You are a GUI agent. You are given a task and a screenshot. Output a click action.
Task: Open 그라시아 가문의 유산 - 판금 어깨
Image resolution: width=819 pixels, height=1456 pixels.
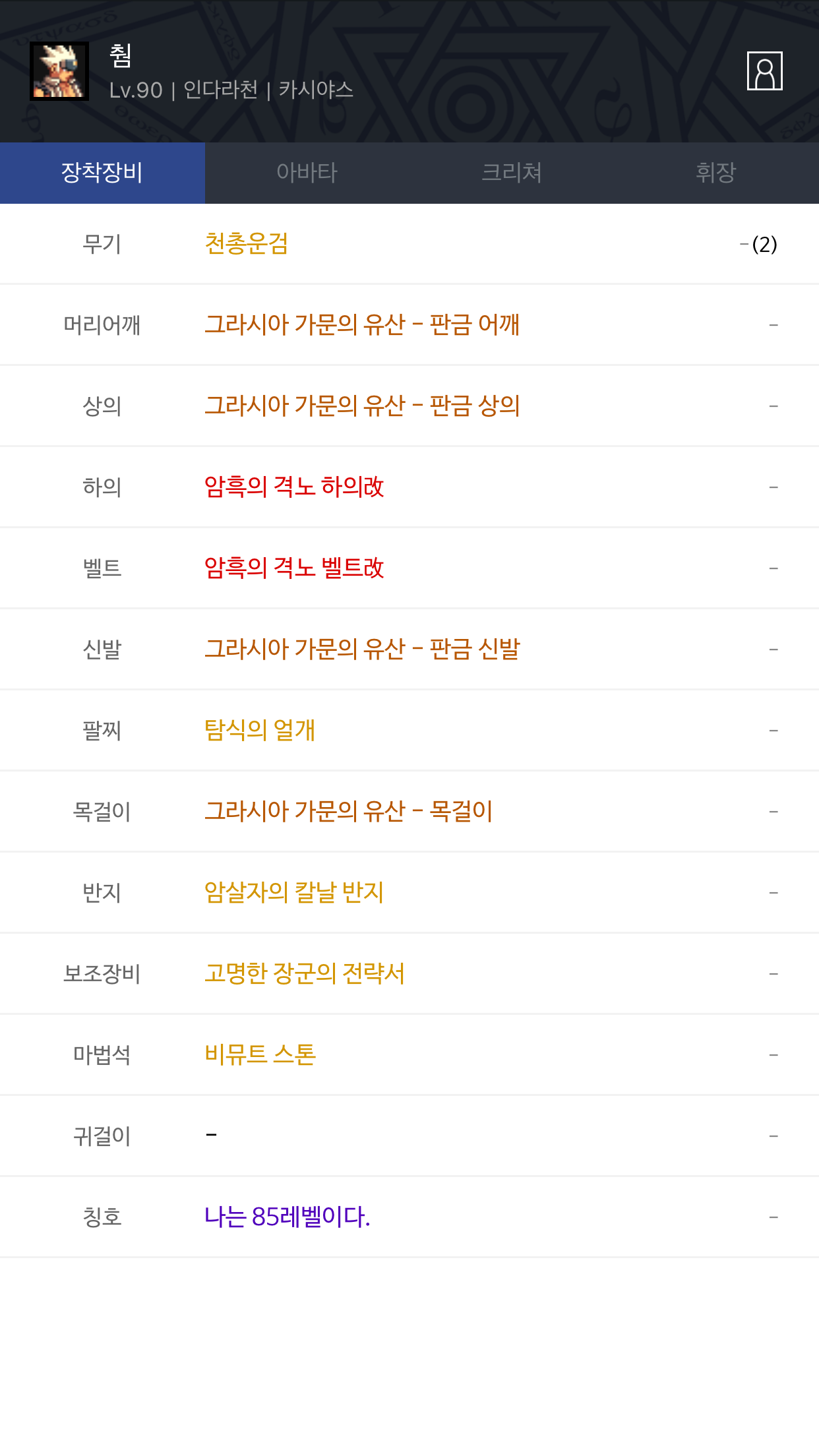pyautogui.click(x=361, y=324)
